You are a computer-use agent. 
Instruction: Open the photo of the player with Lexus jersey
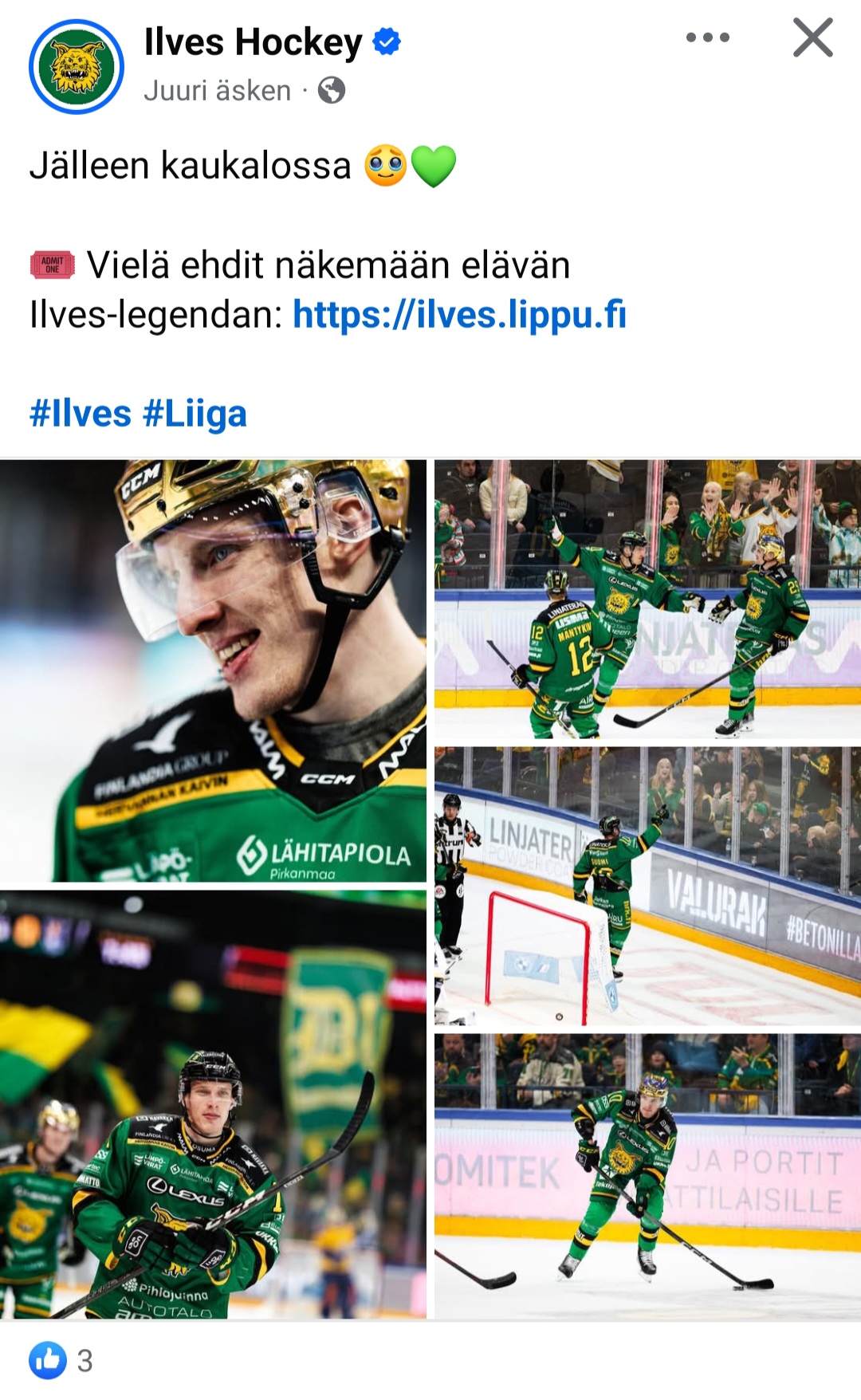point(213,1103)
